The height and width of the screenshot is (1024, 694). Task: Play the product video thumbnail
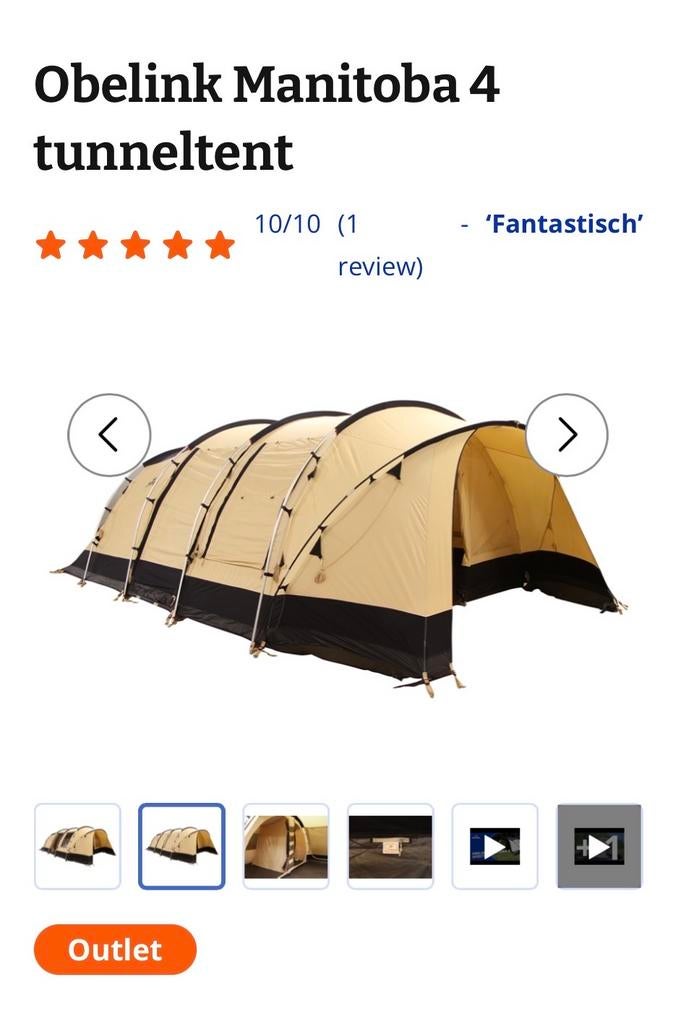point(494,846)
